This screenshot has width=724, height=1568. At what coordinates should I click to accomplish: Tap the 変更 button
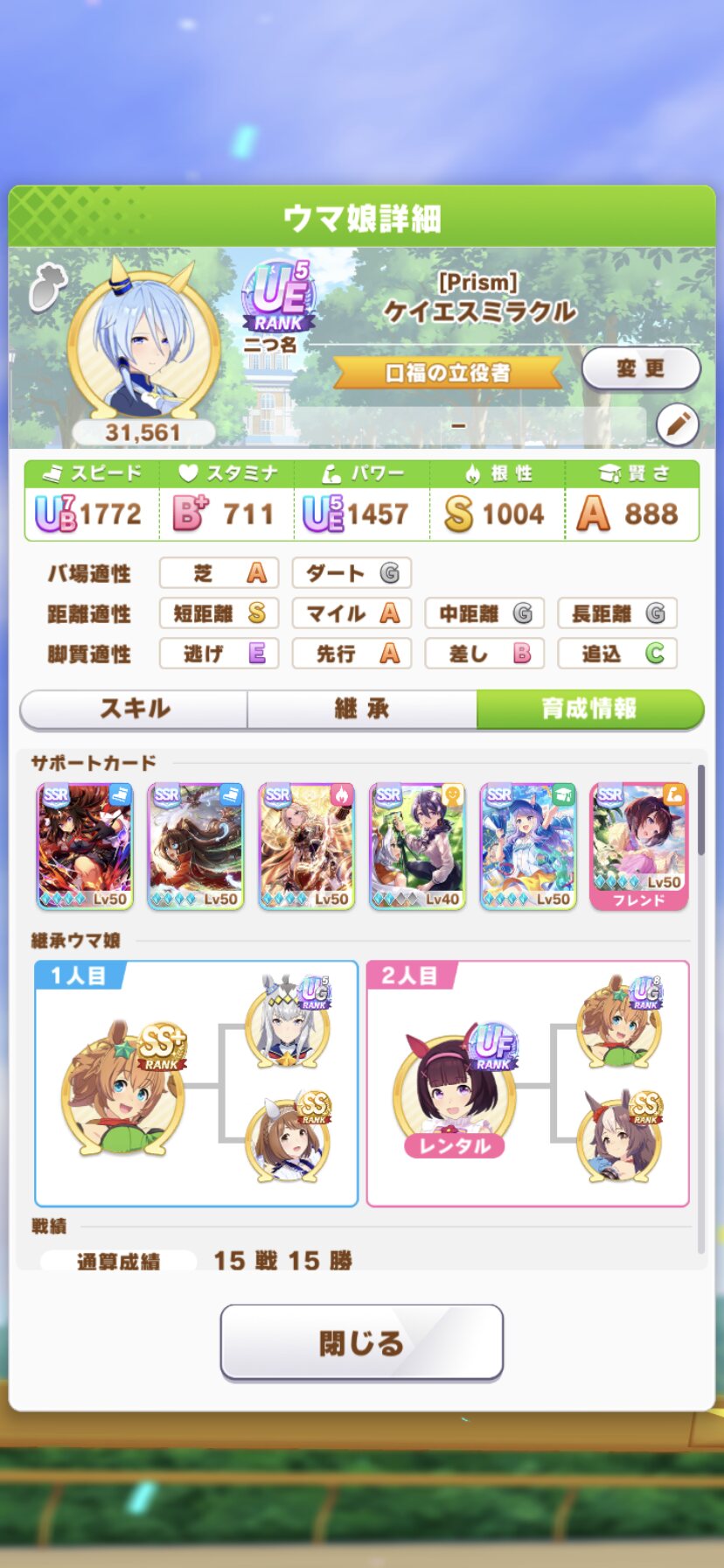pos(640,368)
